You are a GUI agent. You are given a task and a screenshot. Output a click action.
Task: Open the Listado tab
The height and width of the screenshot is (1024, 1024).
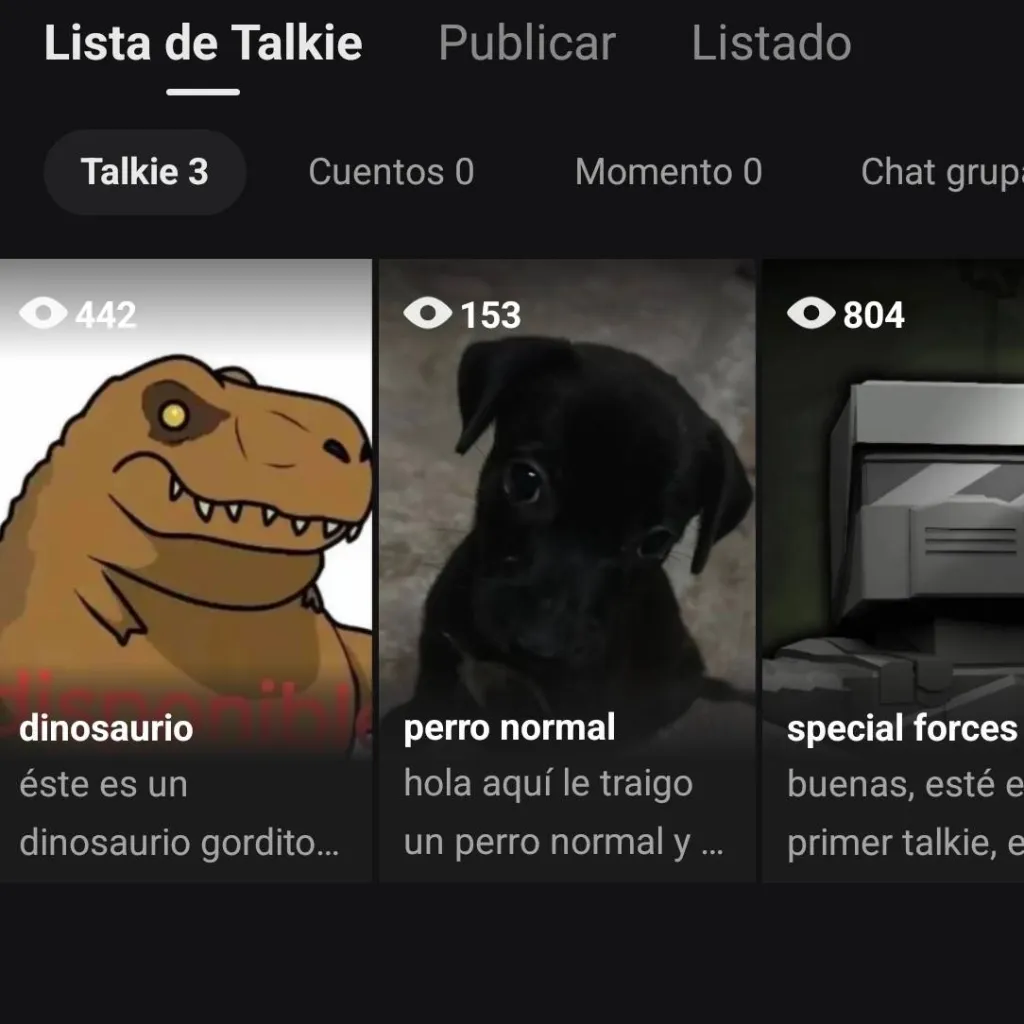click(x=771, y=44)
